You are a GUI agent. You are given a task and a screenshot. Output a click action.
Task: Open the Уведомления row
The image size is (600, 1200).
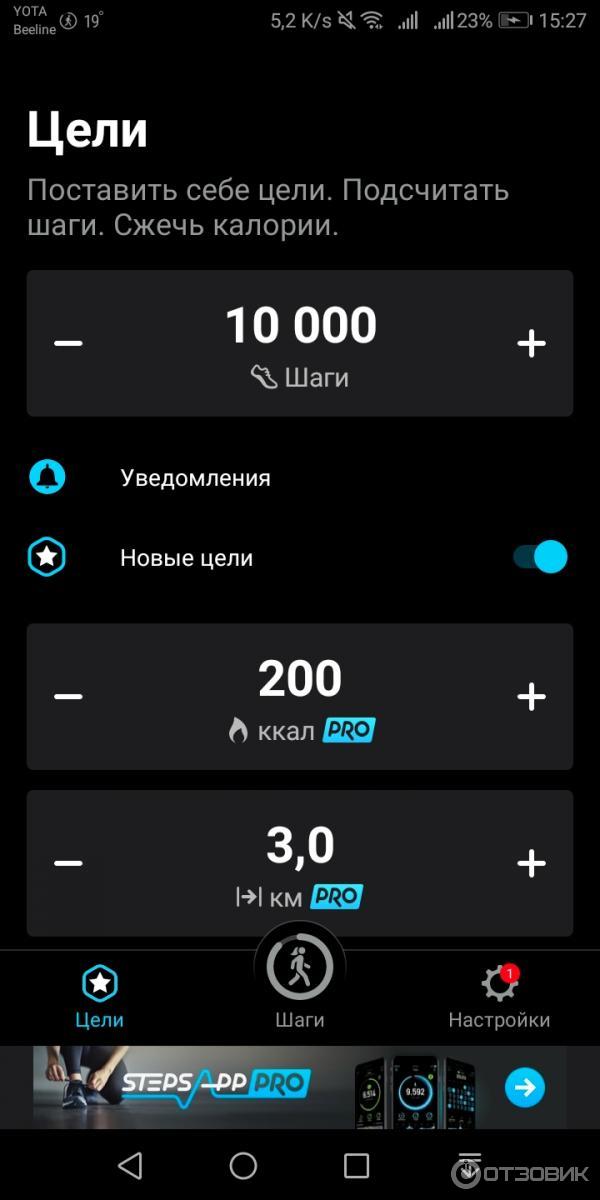(300, 478)
